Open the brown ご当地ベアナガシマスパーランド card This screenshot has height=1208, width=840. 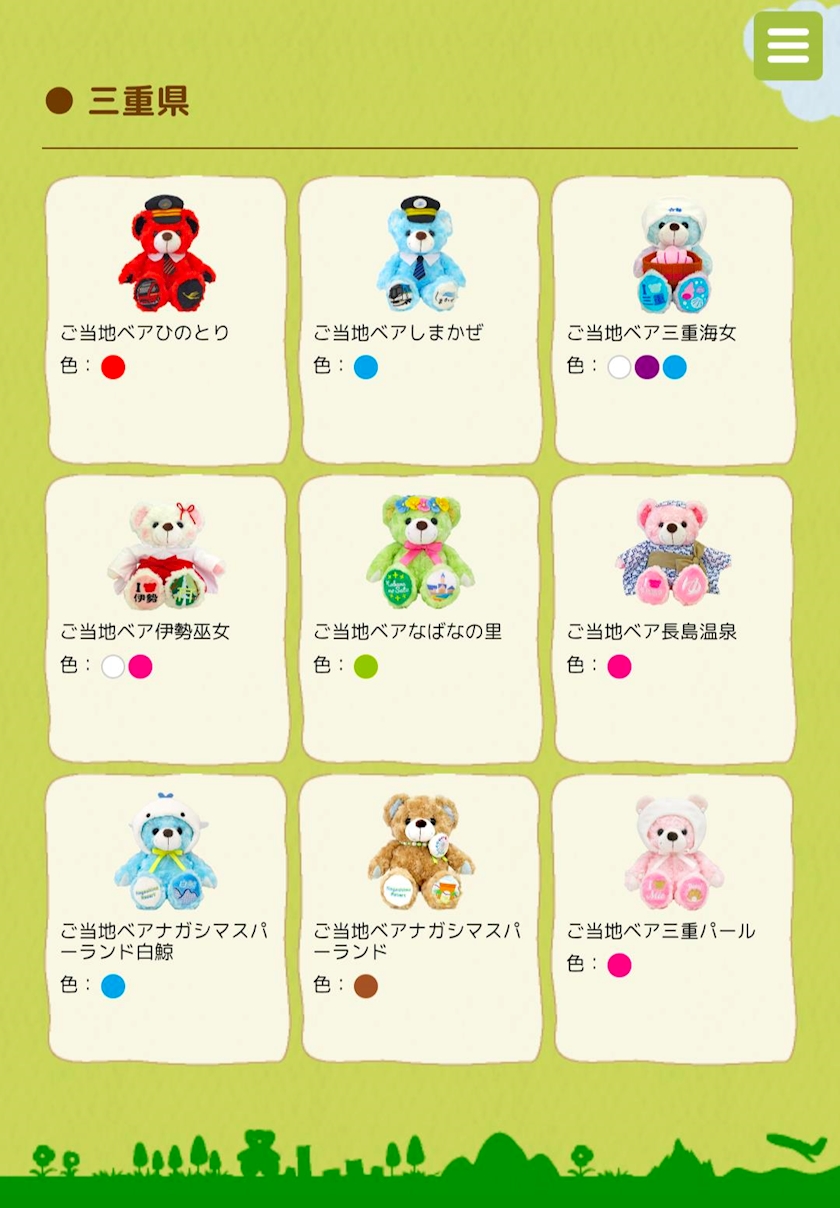420,919
